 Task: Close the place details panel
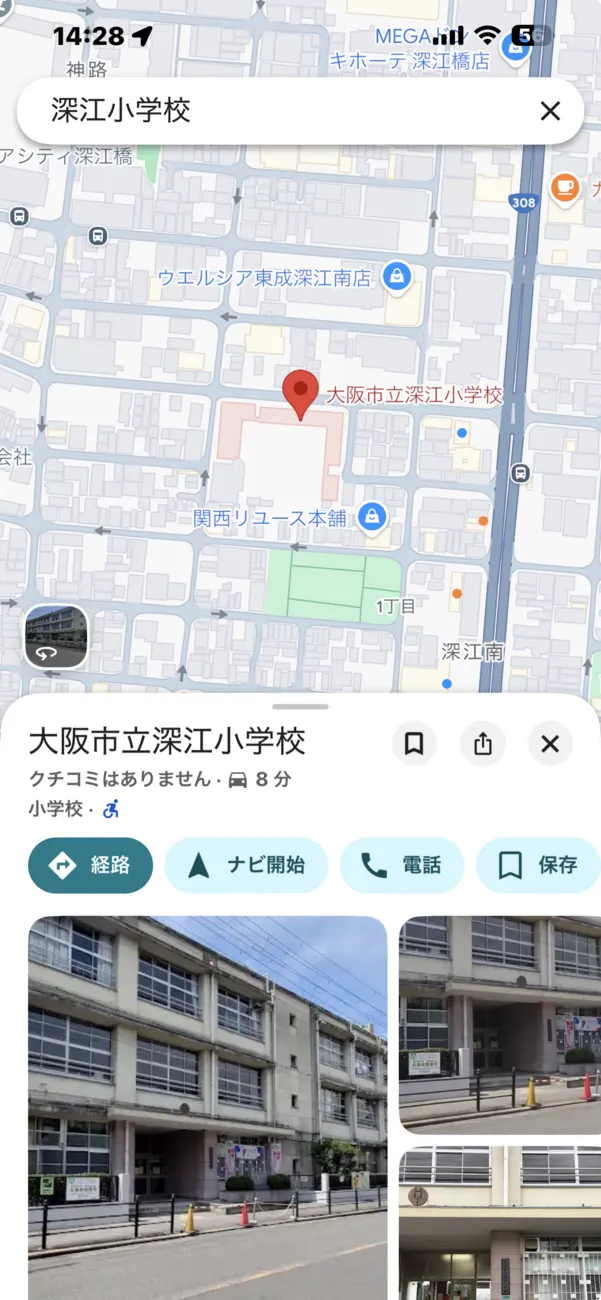pos(550,744)
